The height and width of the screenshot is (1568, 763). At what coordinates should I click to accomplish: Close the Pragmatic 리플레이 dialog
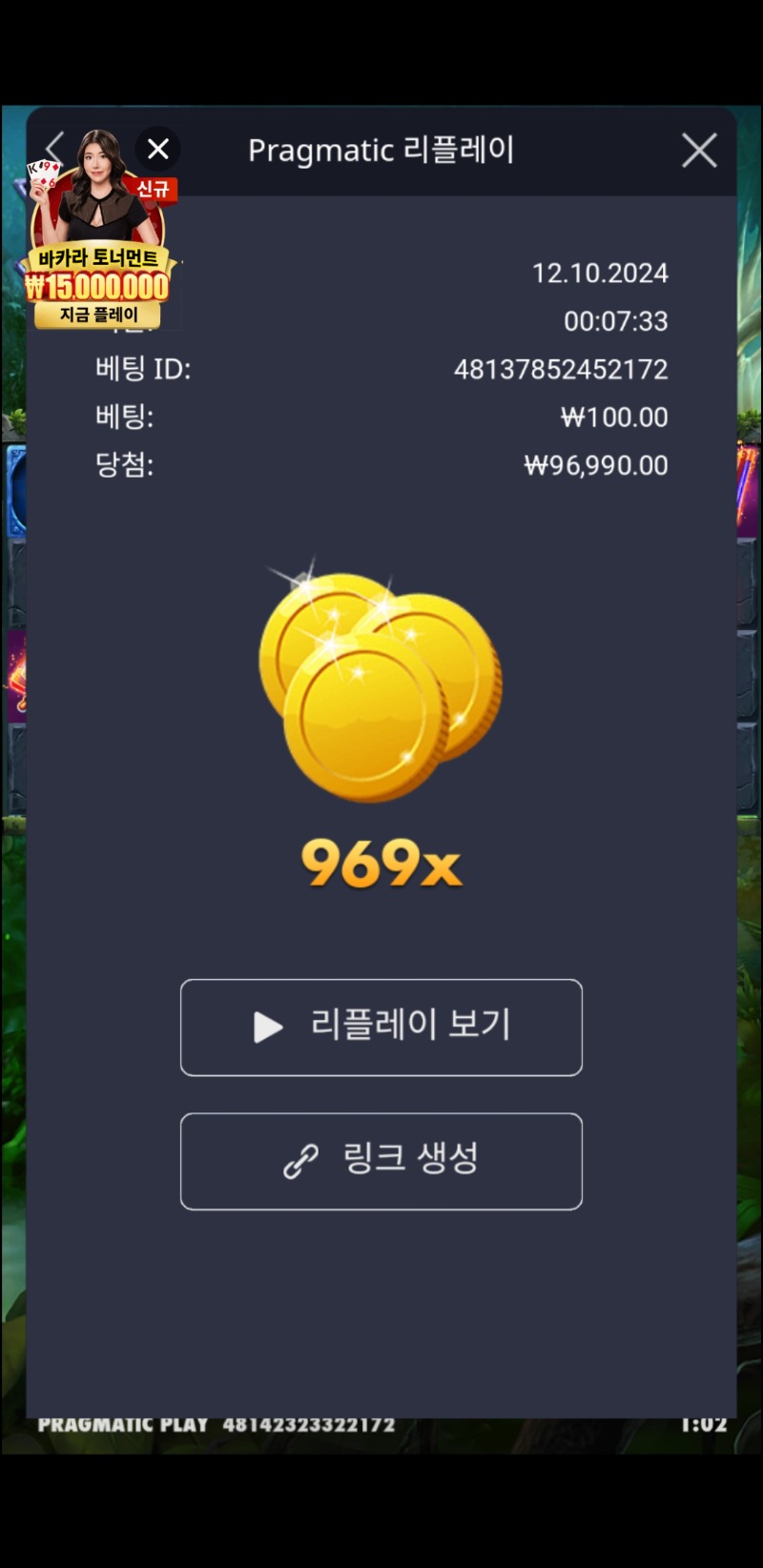(699, 151)
